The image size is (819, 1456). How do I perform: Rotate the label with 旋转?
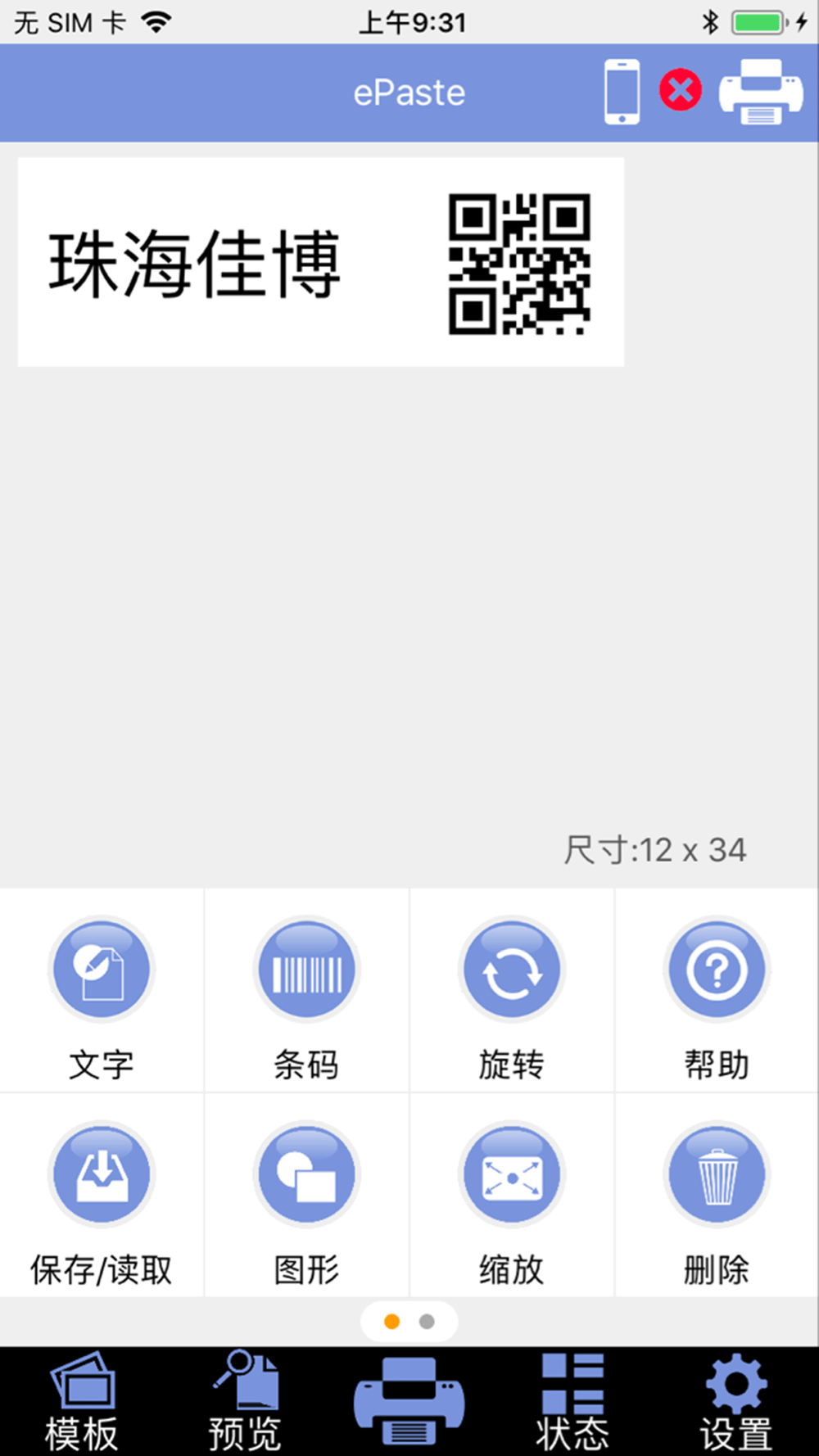coord(512,991)
